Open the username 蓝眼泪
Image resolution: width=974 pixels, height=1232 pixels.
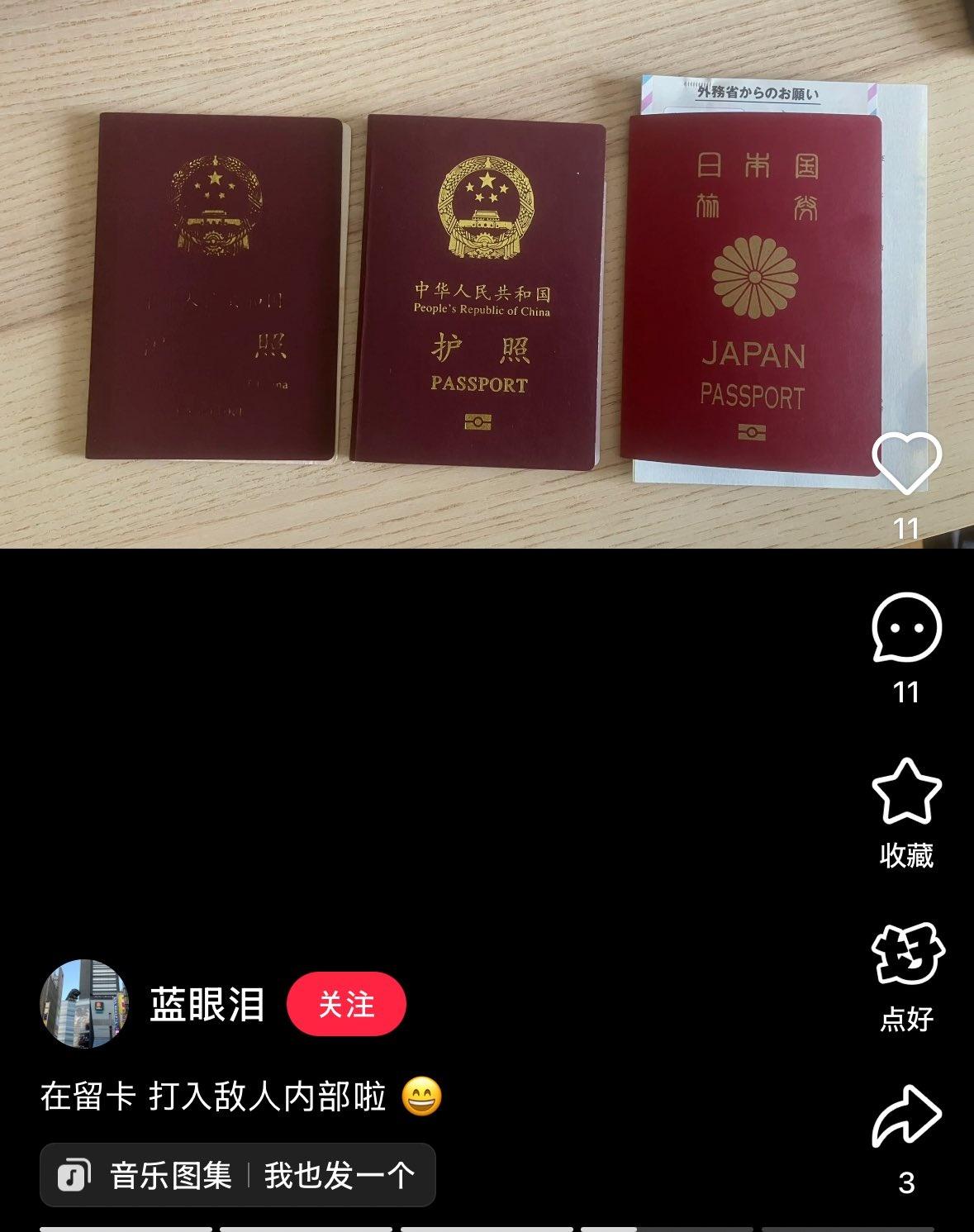pos(207,1005)
